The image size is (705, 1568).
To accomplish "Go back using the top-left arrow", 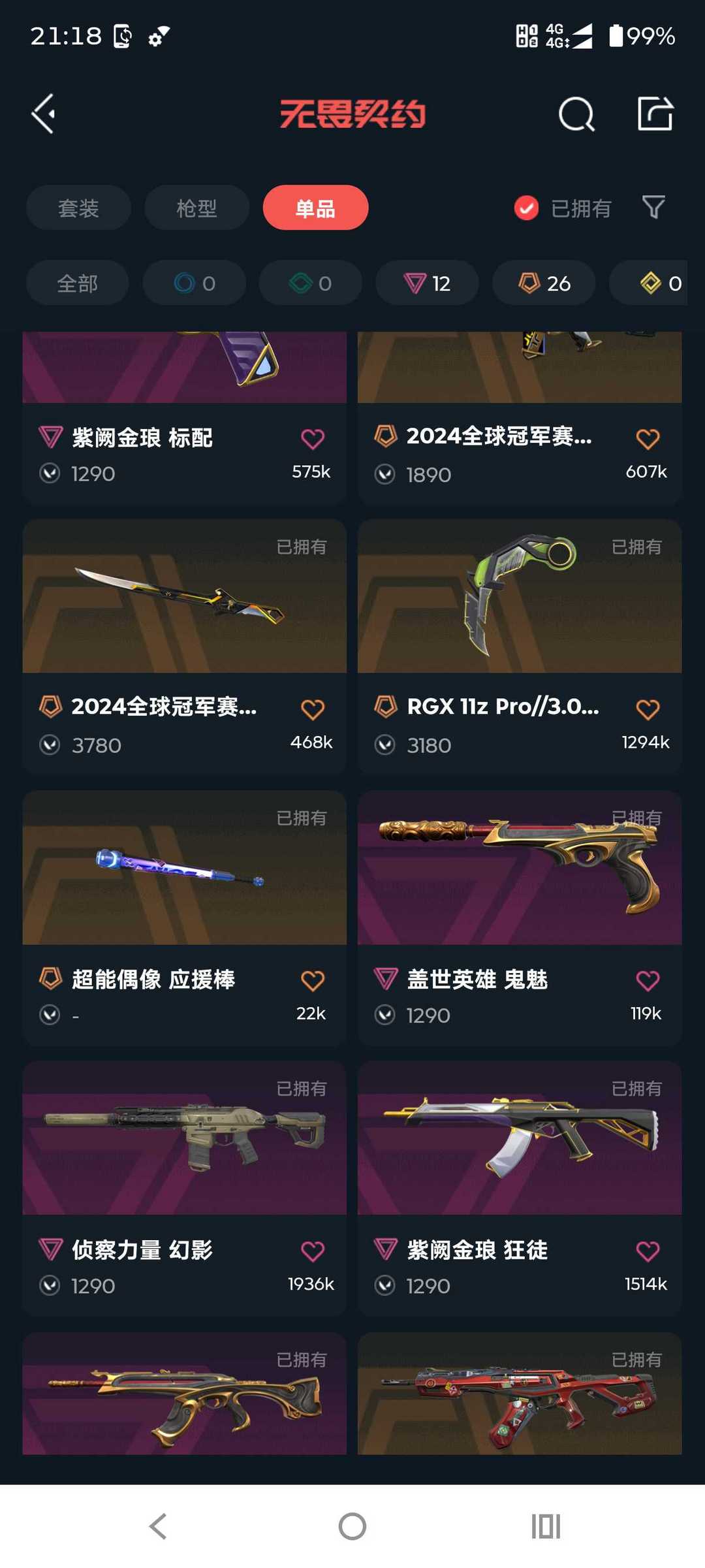I will click(x=44, y=114).
